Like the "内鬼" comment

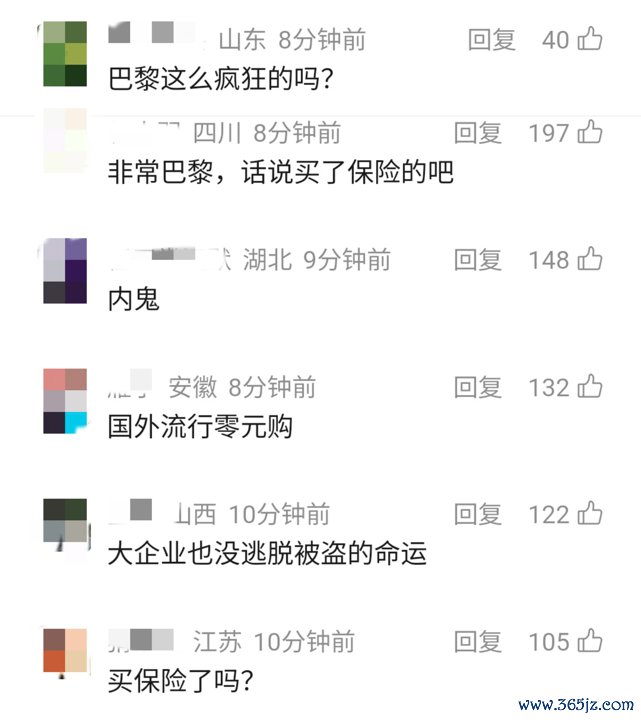590,260
